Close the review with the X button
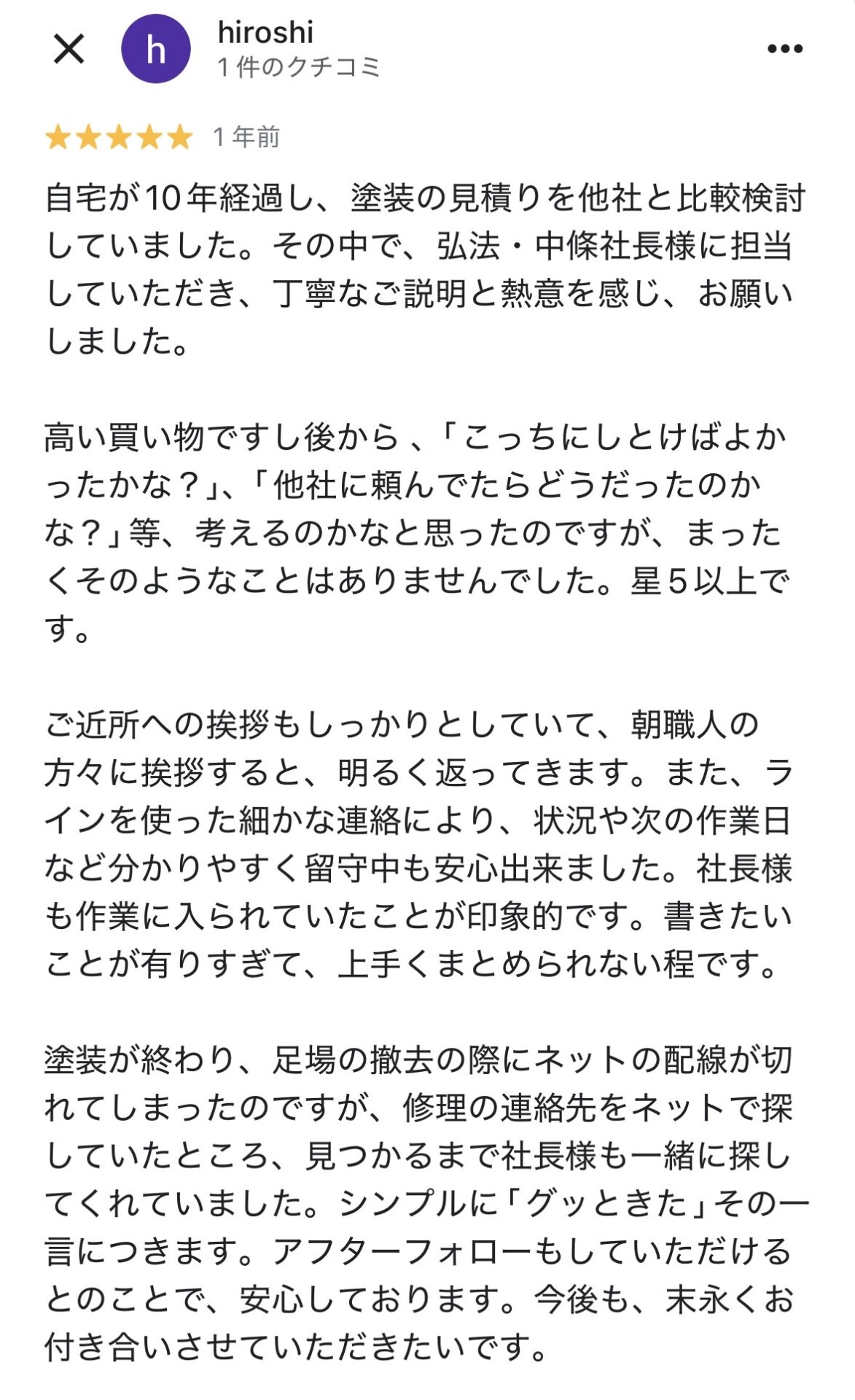855x1400 pixels. point(69,50)
